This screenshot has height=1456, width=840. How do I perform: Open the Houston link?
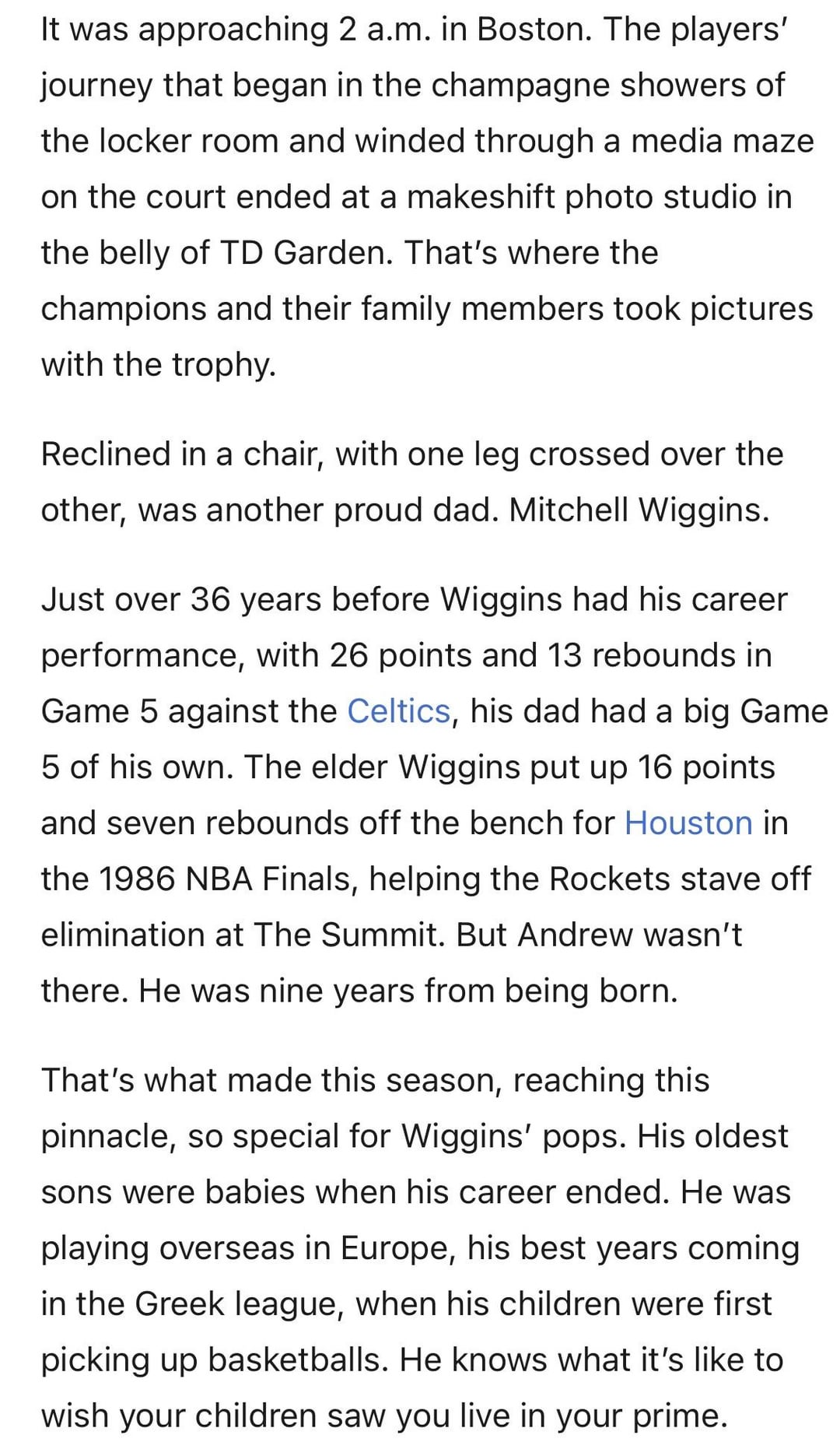[688, 823]
